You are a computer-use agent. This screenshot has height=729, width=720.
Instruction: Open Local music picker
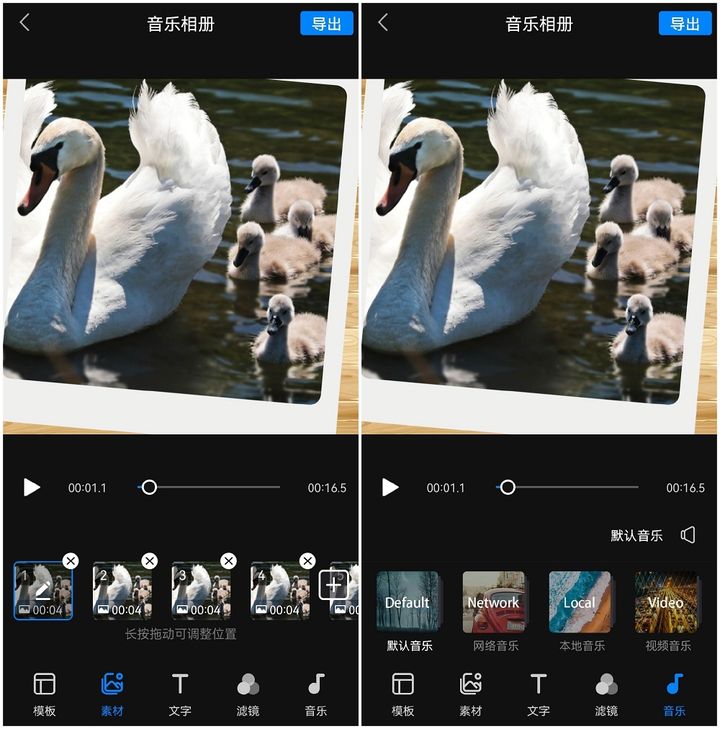pos(580,602)
